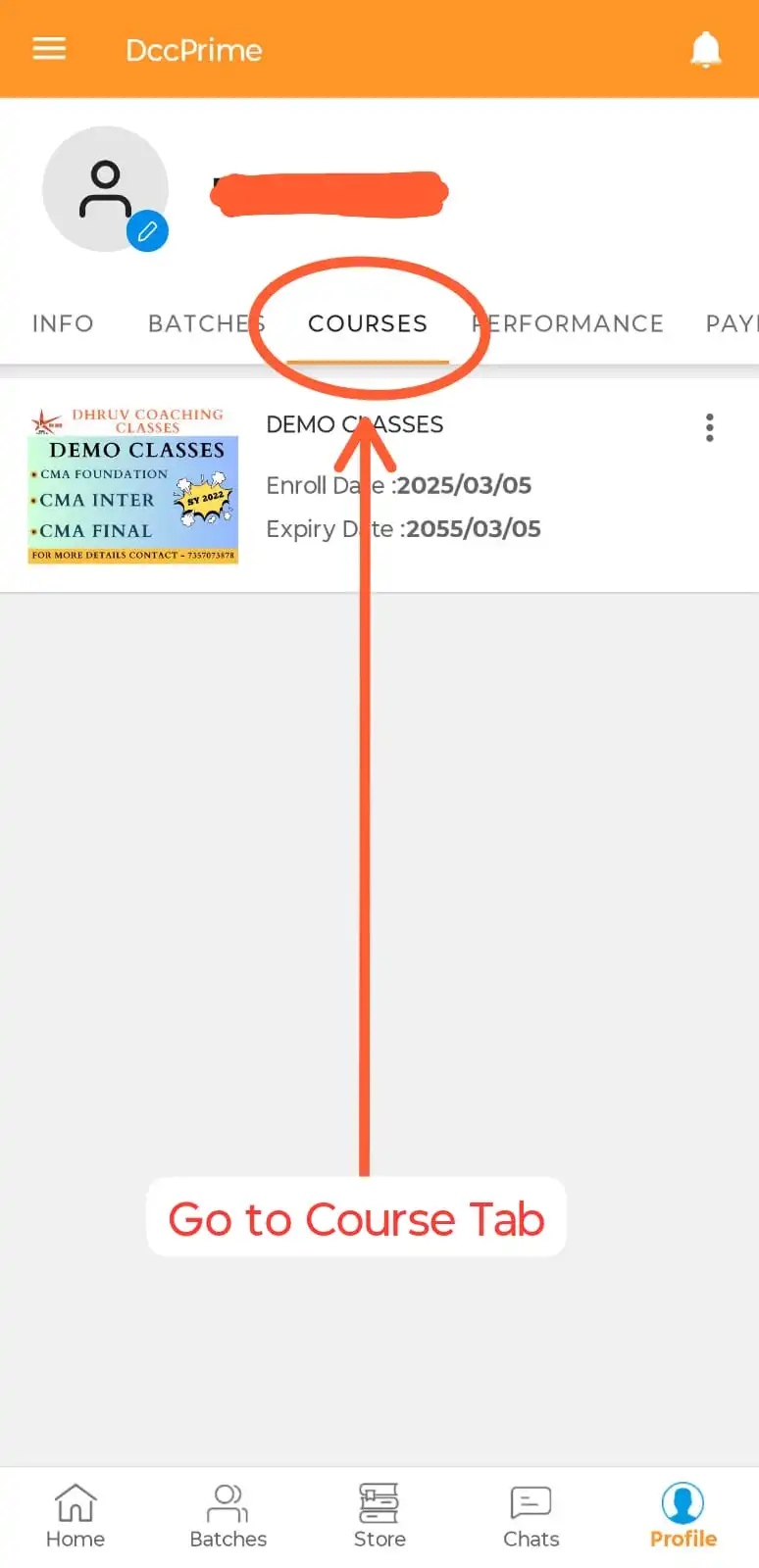Open the Chats tab
759x1568 pixels.
coord(531,1515)
